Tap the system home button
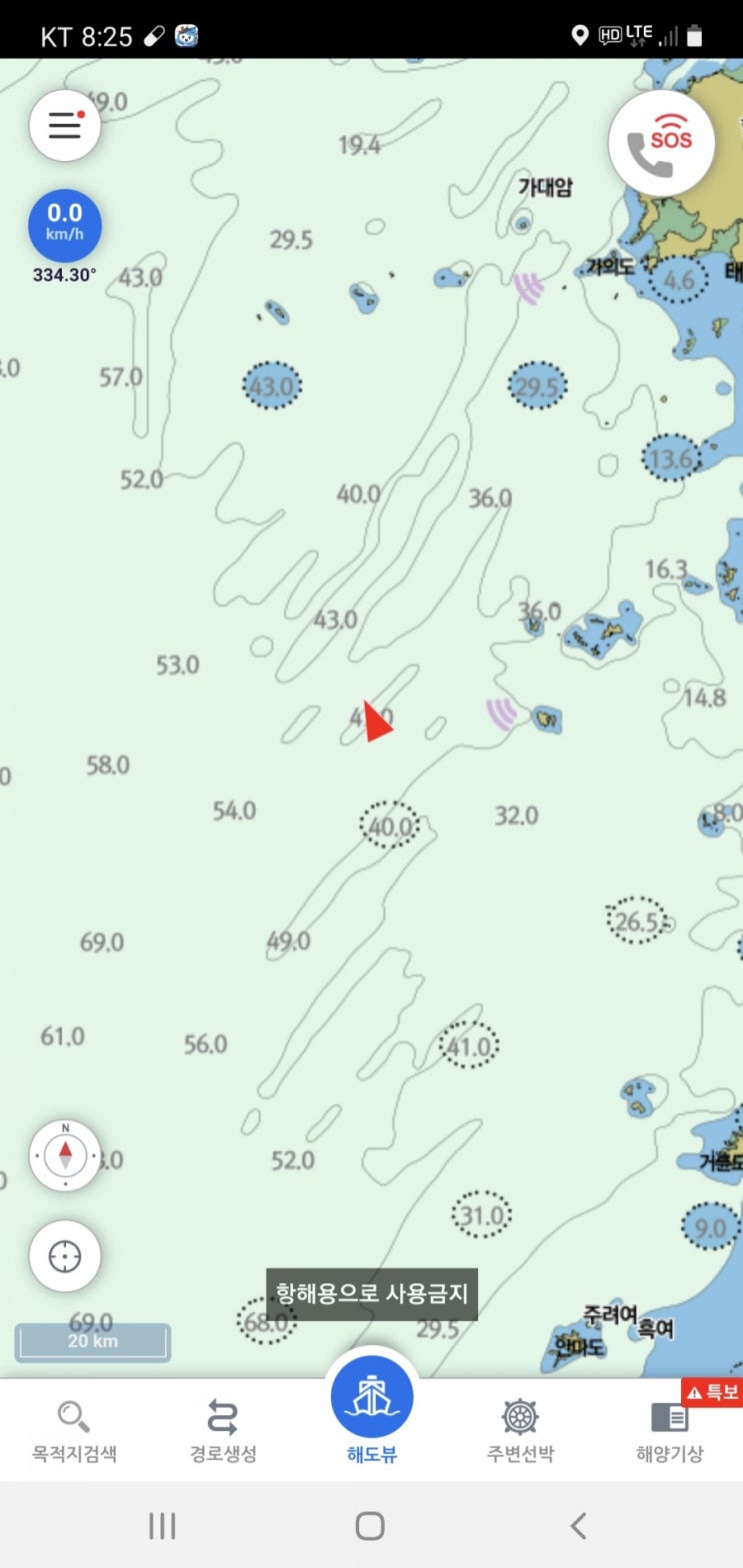 (370, 1525)
